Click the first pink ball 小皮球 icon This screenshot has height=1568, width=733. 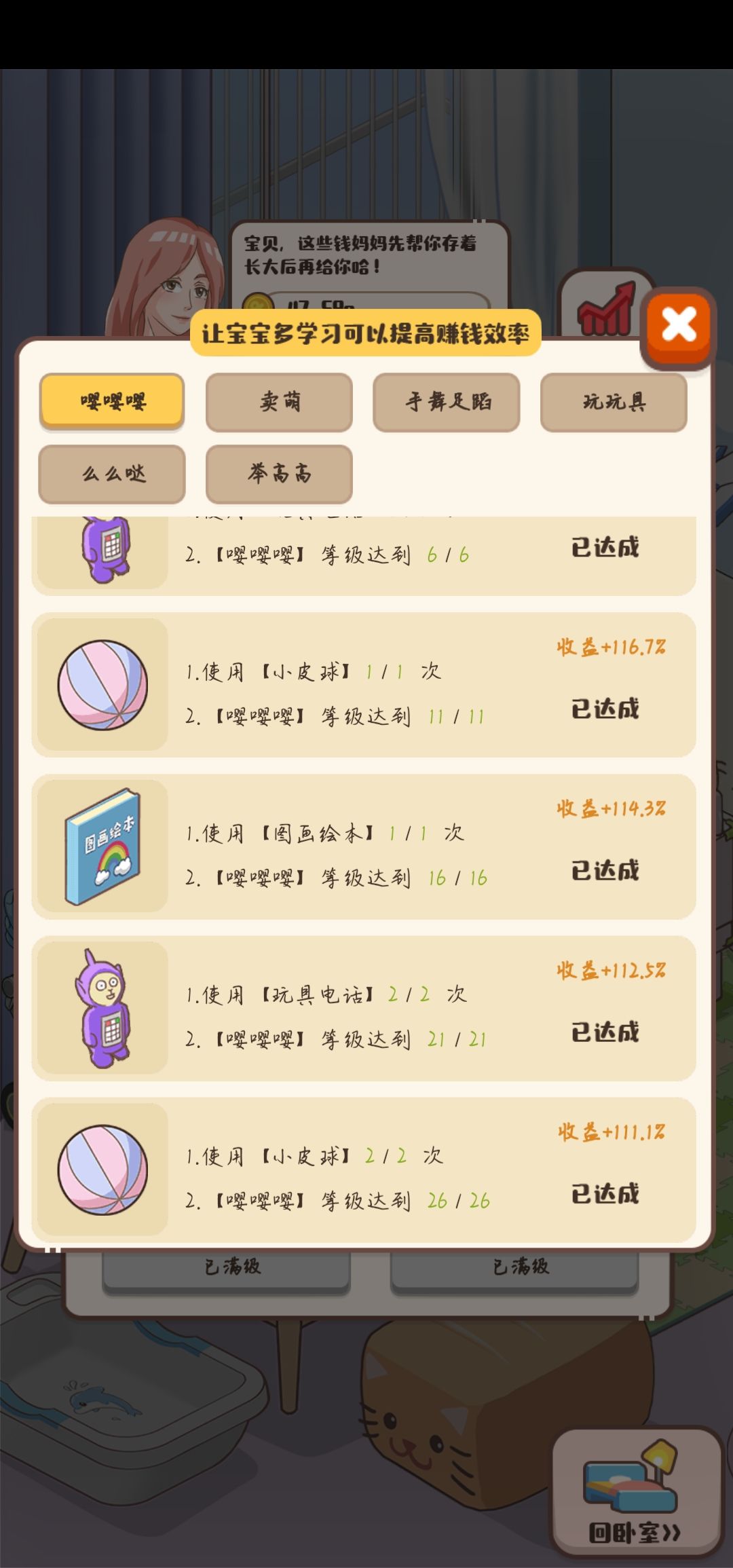[x=102, y=686]
